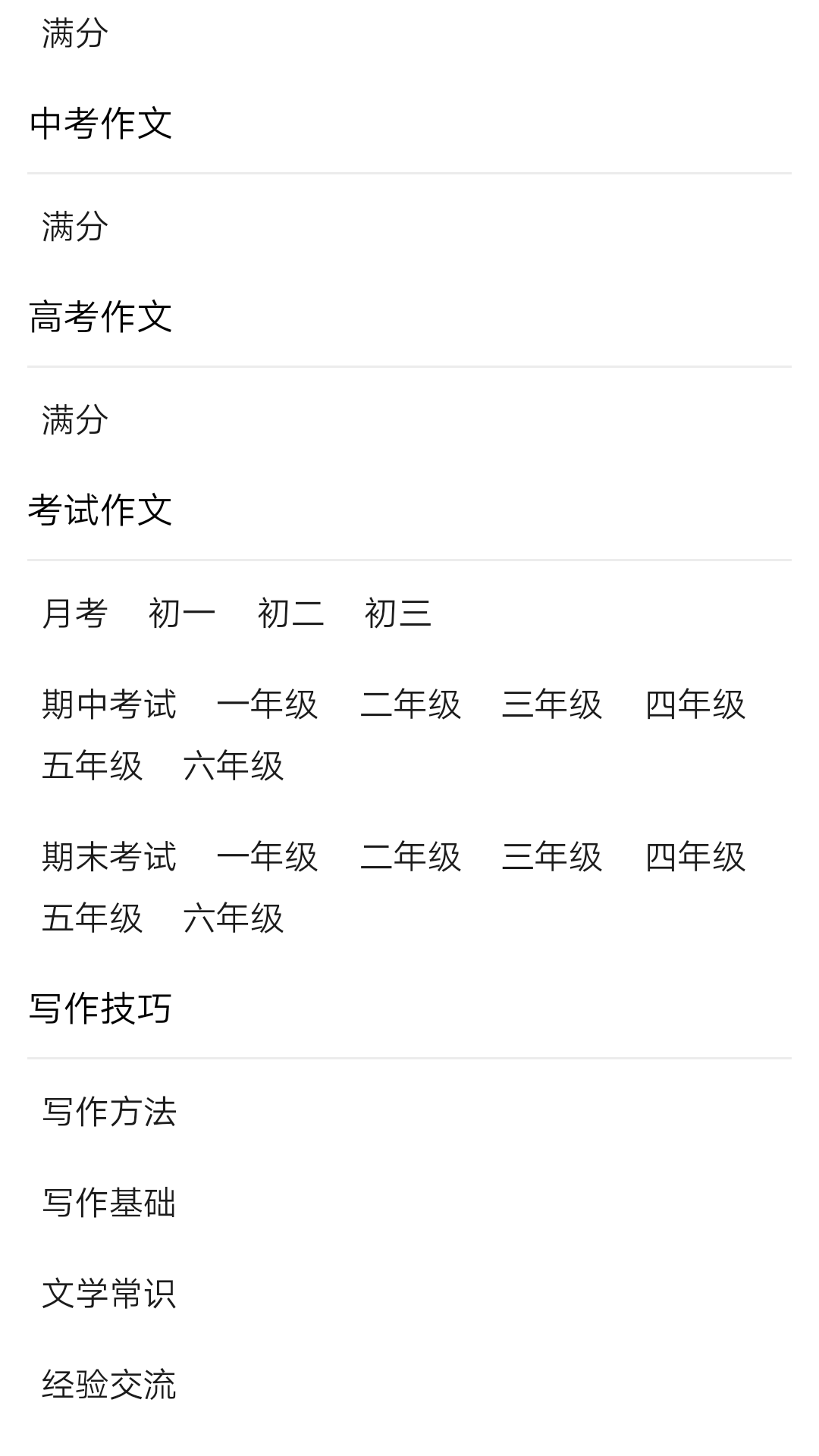Open the 中考作文 category heading

click(102, 125)
